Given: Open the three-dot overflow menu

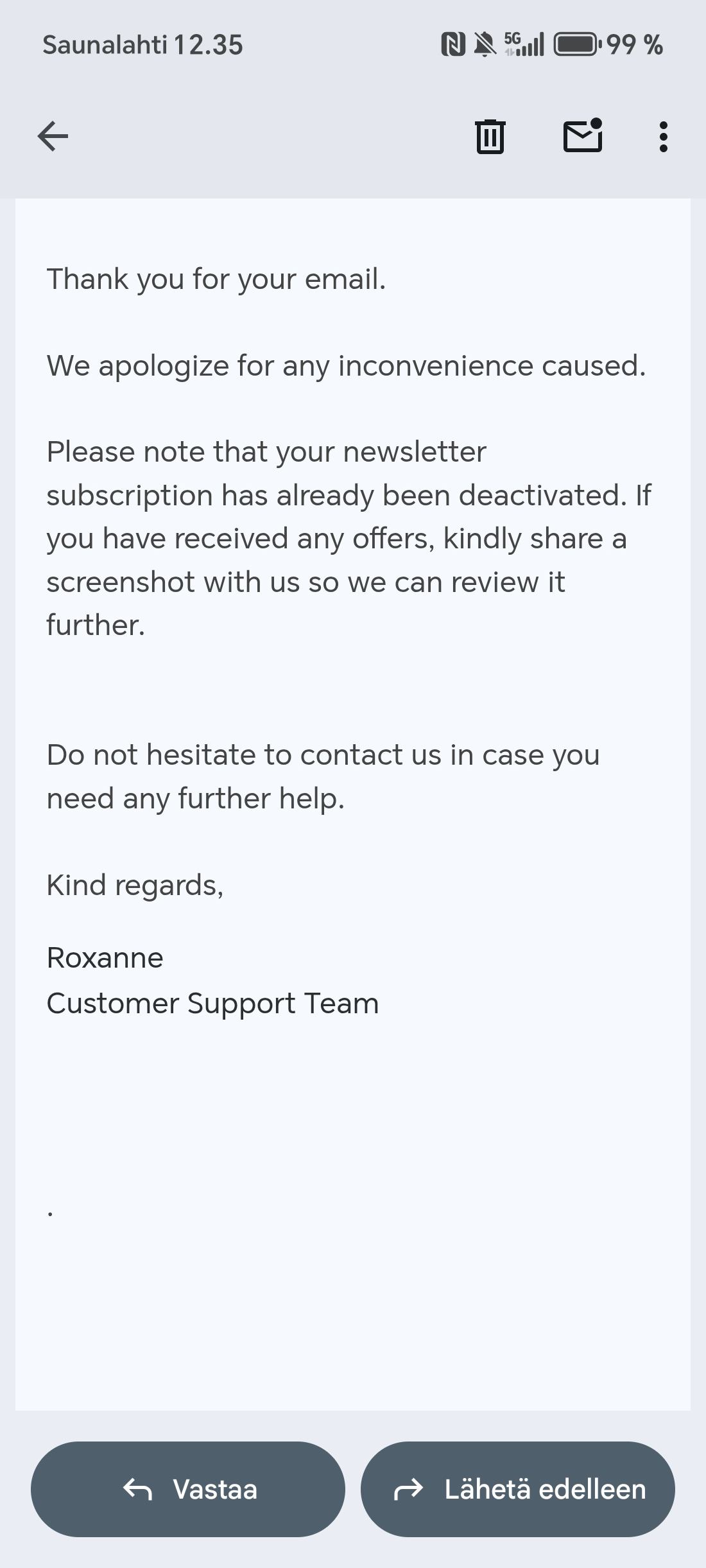Looking at the screenshot, I should 663,137.
